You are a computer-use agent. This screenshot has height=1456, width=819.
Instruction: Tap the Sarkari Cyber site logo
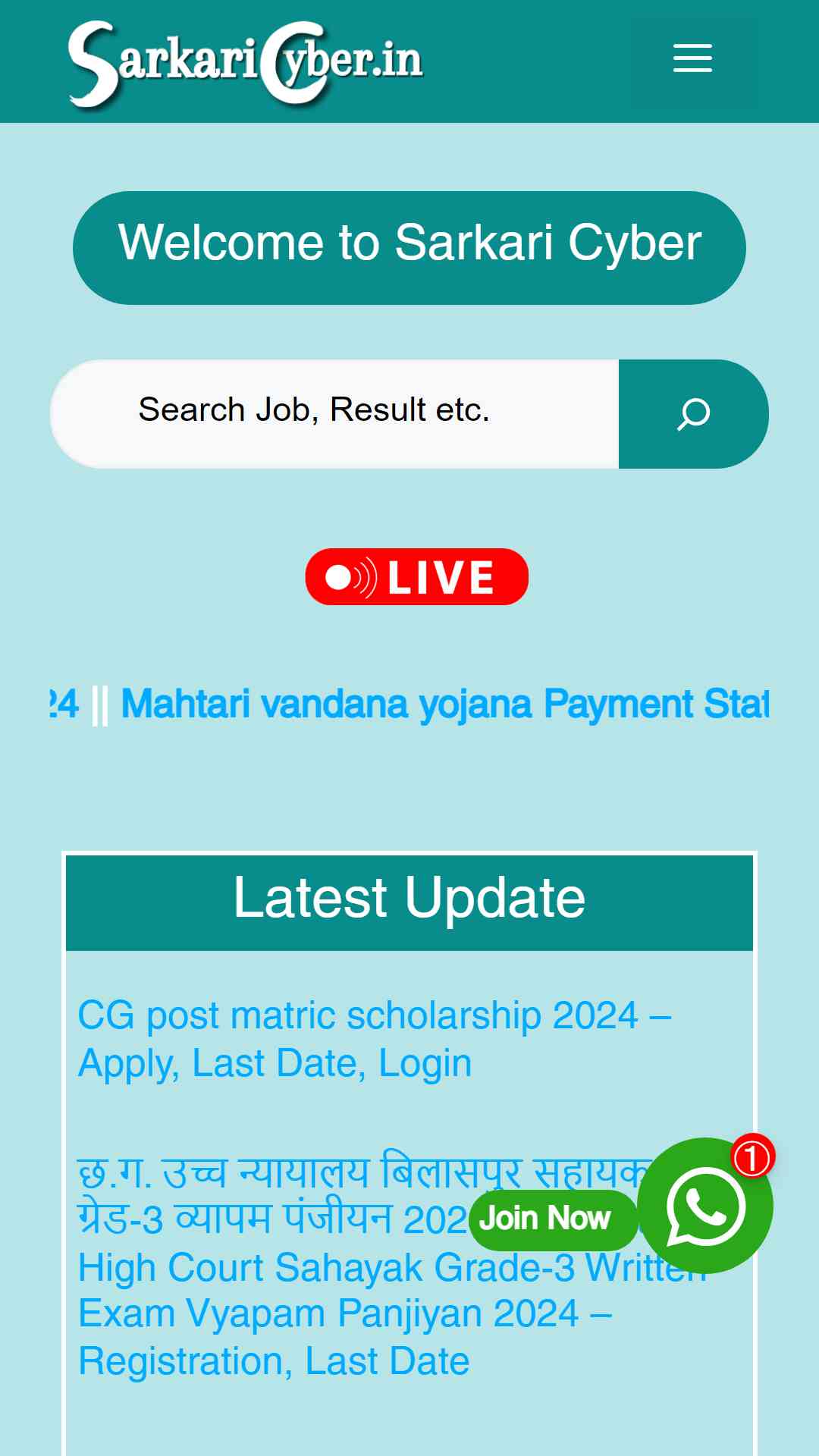pyautogui.click(x=245, y=64)
